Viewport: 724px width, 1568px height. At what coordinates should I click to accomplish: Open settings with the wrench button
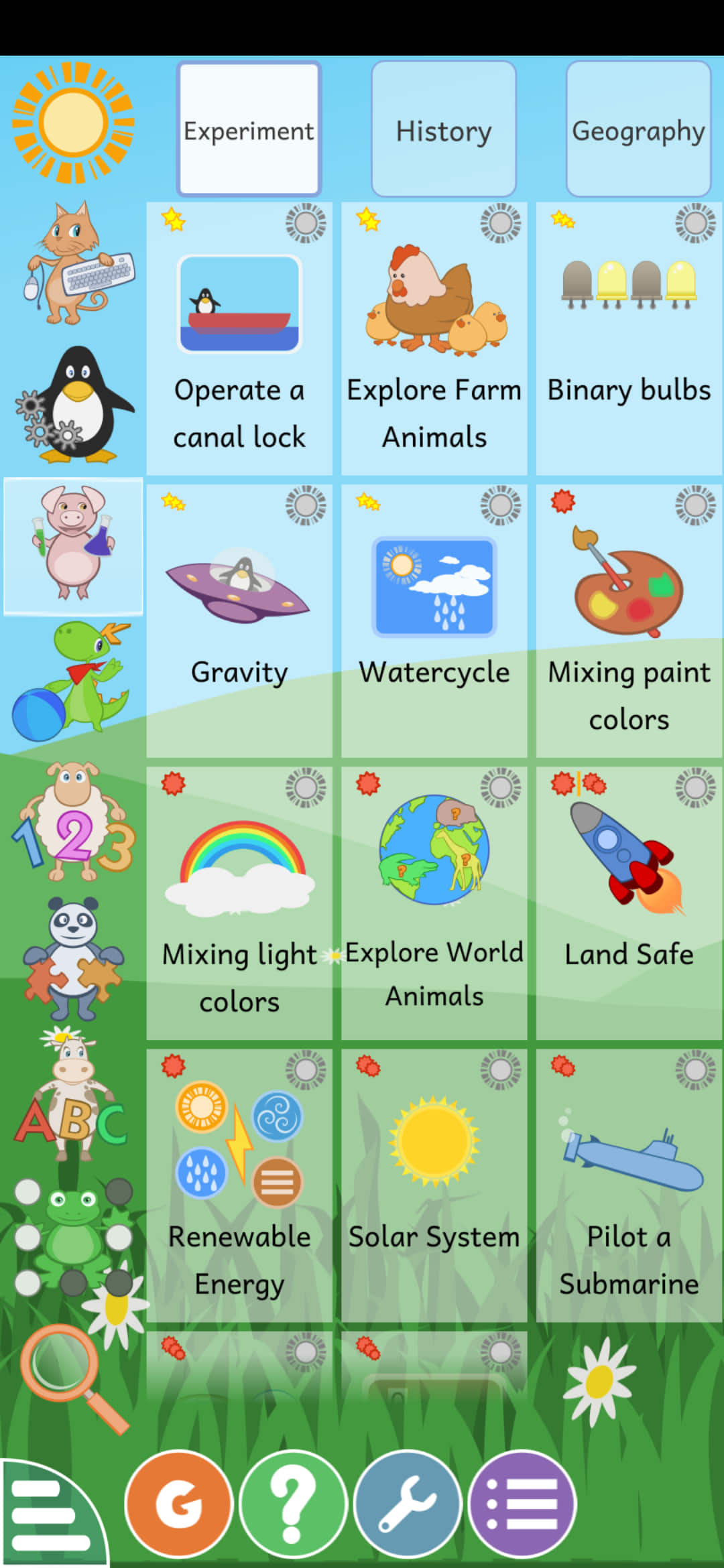[408, 1504]
